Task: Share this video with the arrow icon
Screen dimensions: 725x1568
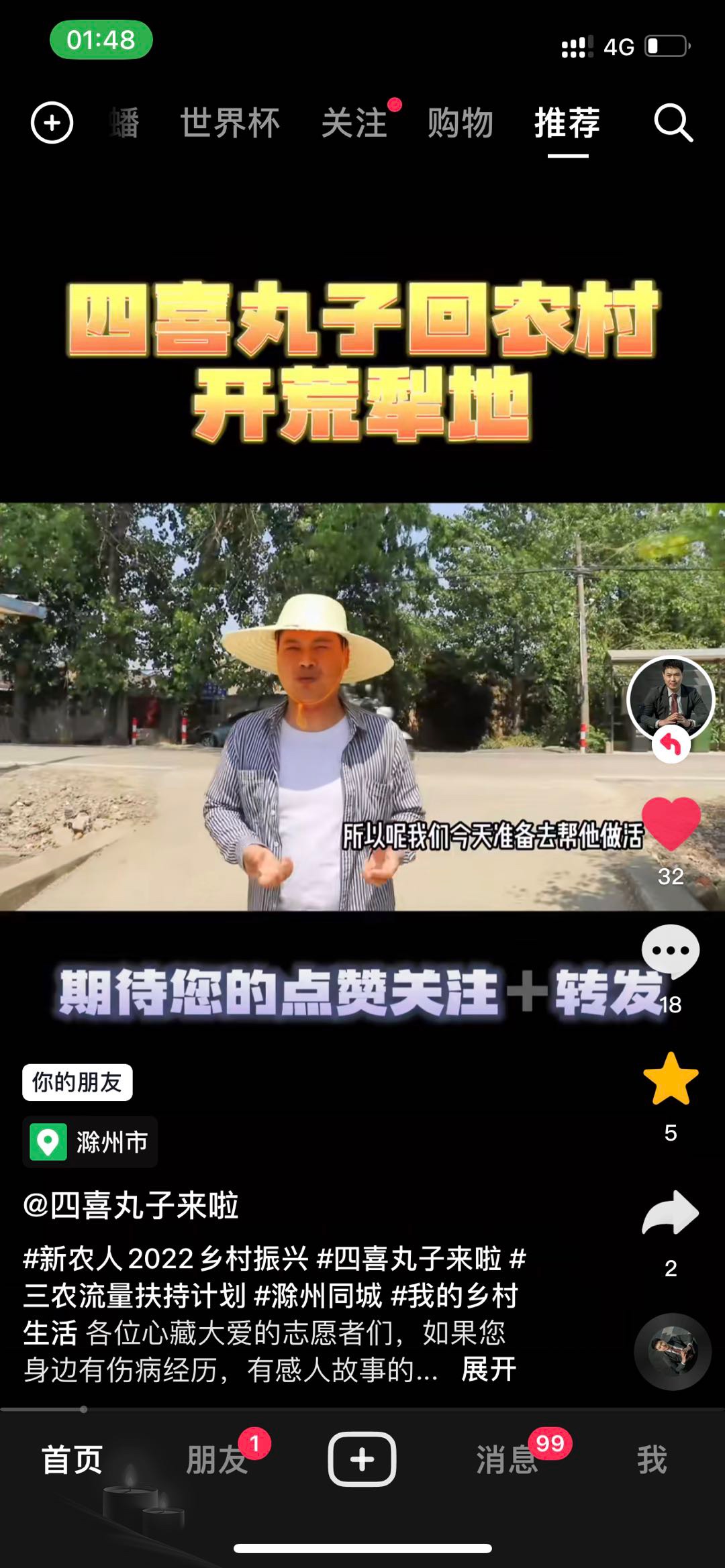Action: (x=671, y=1212)
